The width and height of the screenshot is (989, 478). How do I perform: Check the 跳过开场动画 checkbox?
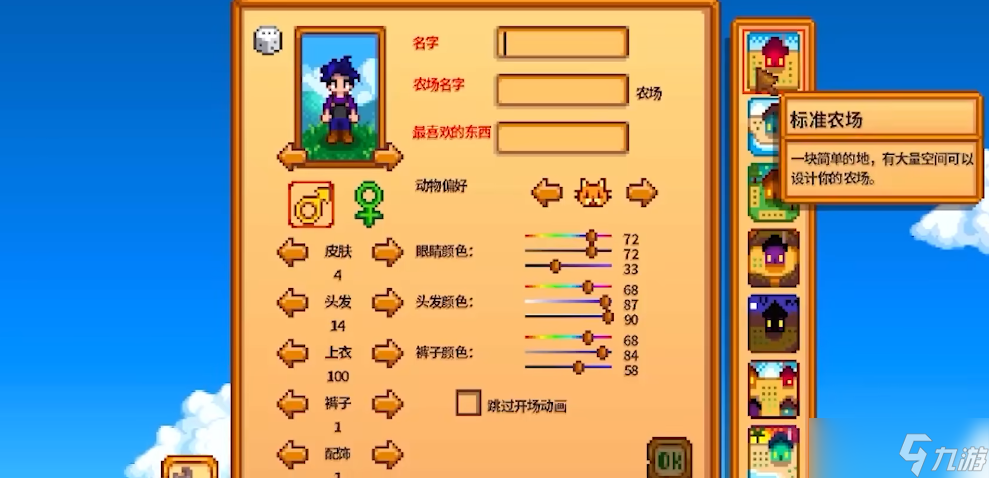click(468, 403)
